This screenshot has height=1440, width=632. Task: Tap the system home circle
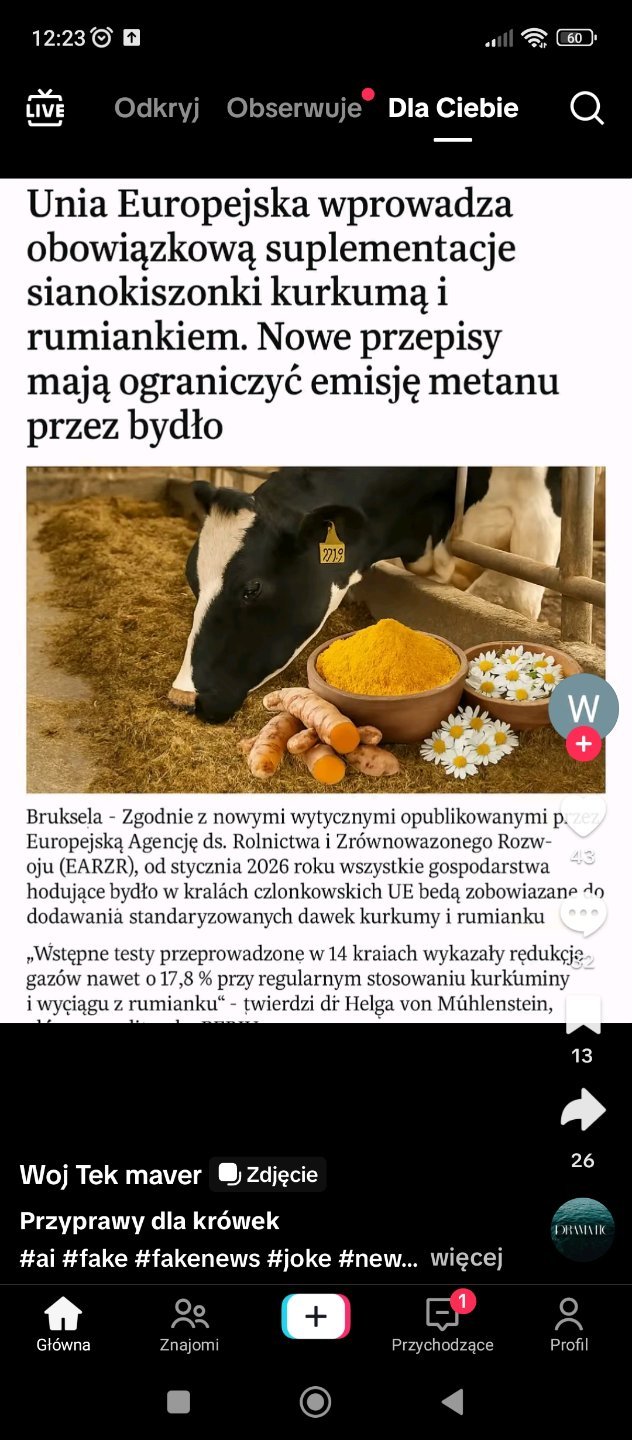316,1402
